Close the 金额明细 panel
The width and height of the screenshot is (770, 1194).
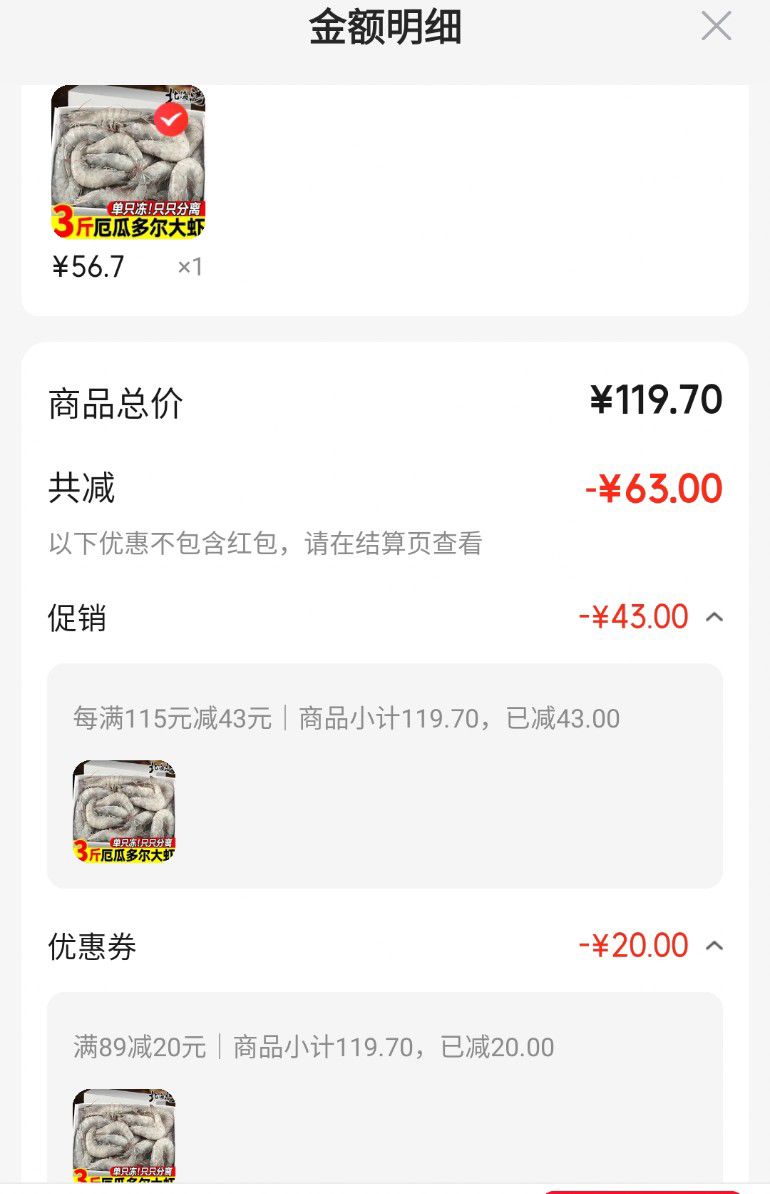pyautogui.click(x=716, y=26)
